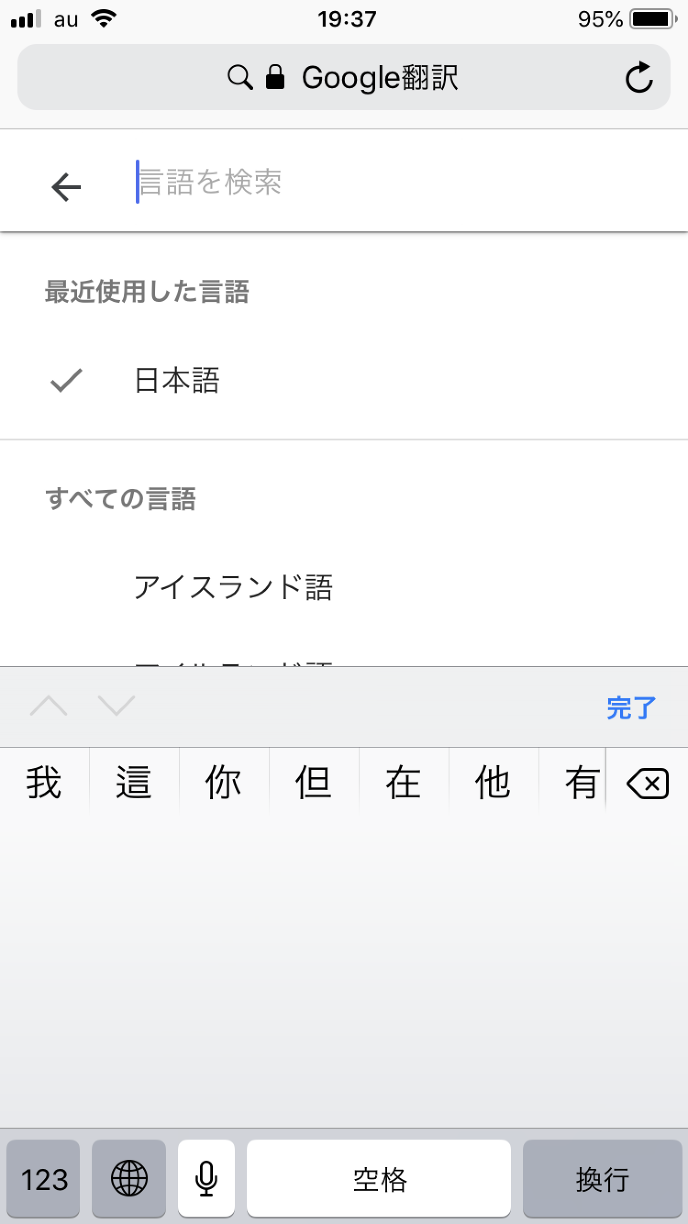Image resolution: width=688 pixels, height=1224 pixels.
Task: Change keyboard language with globe key
Action: point(129,1179)
